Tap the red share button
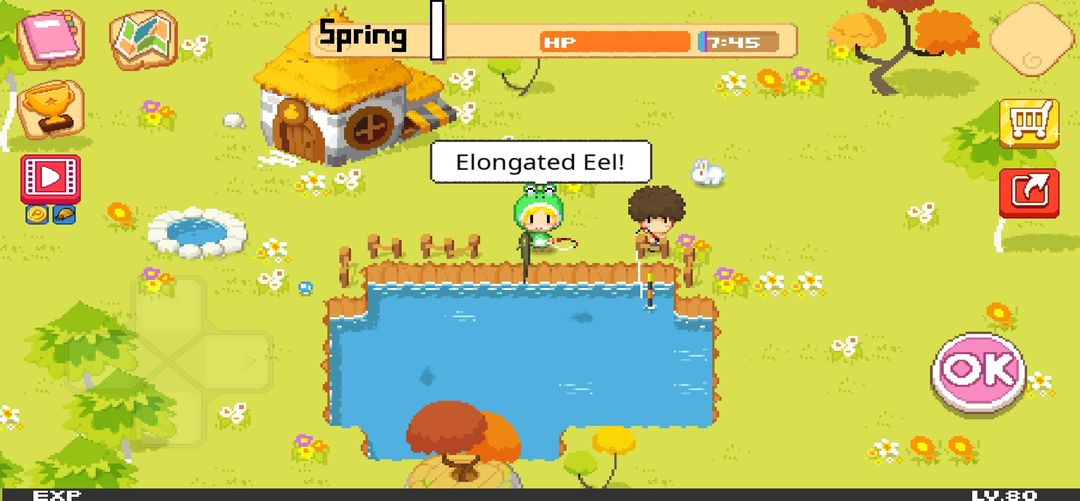The image size is (1080, 501). (1028, 192)
